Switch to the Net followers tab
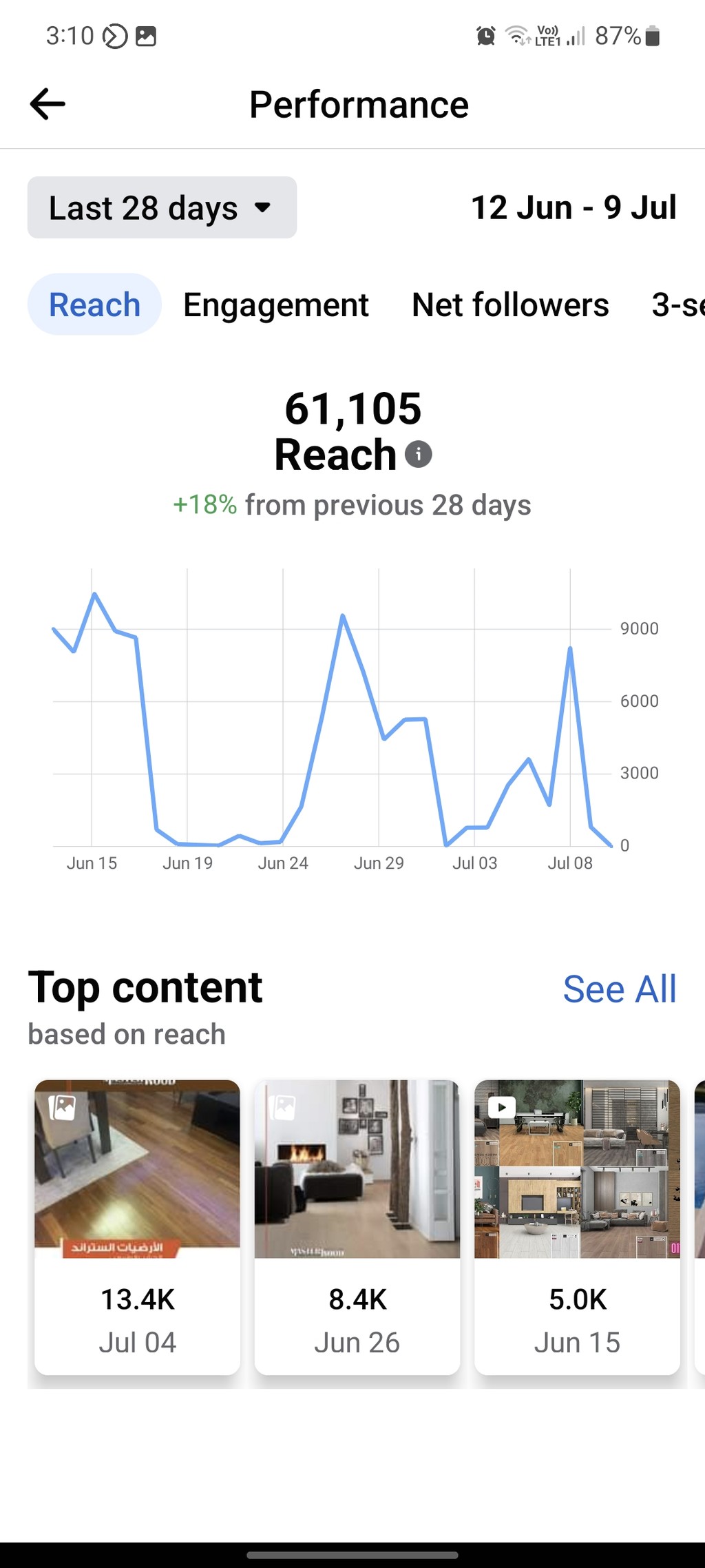Screen dimensions: 705x1568 [510, 305]
